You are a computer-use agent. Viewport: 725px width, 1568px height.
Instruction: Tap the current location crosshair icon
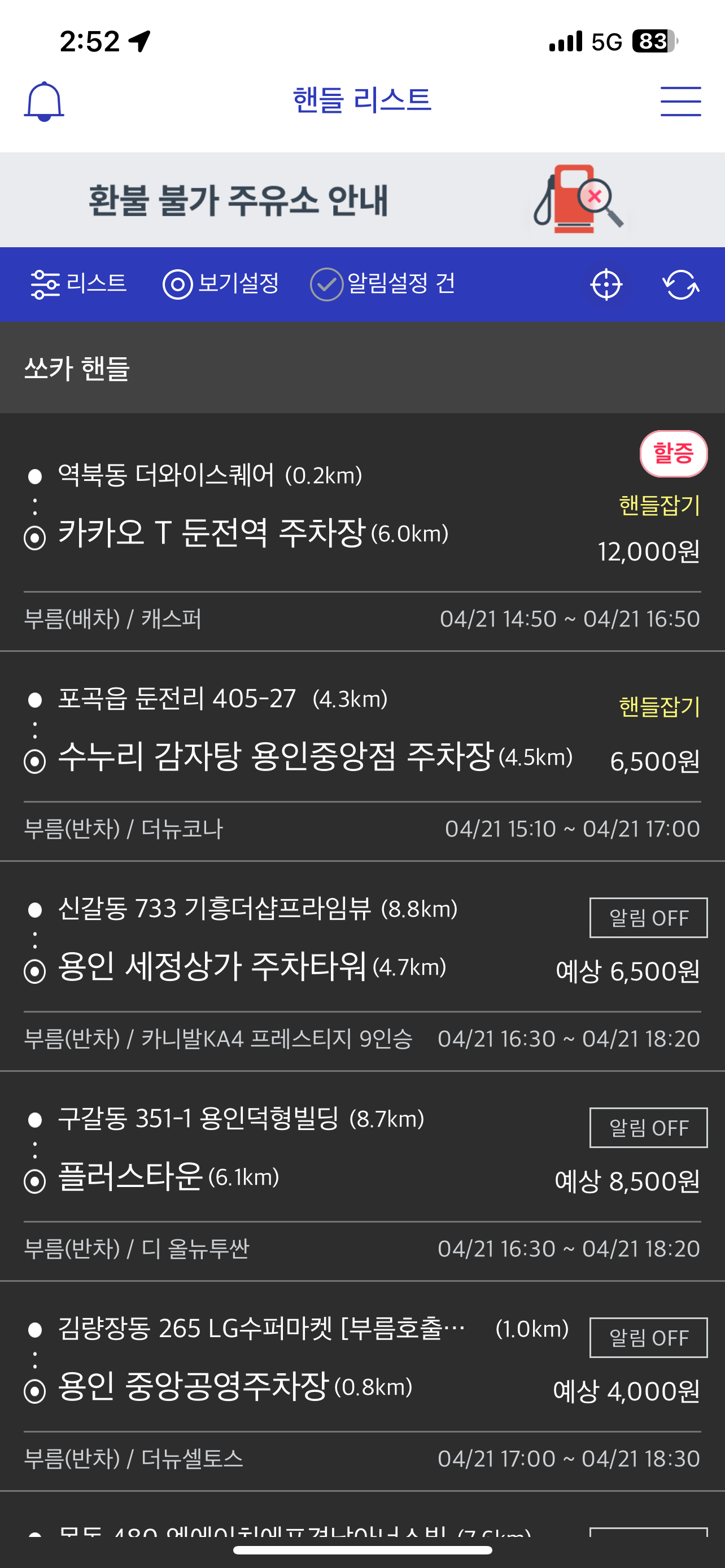[x=607, y=284]
